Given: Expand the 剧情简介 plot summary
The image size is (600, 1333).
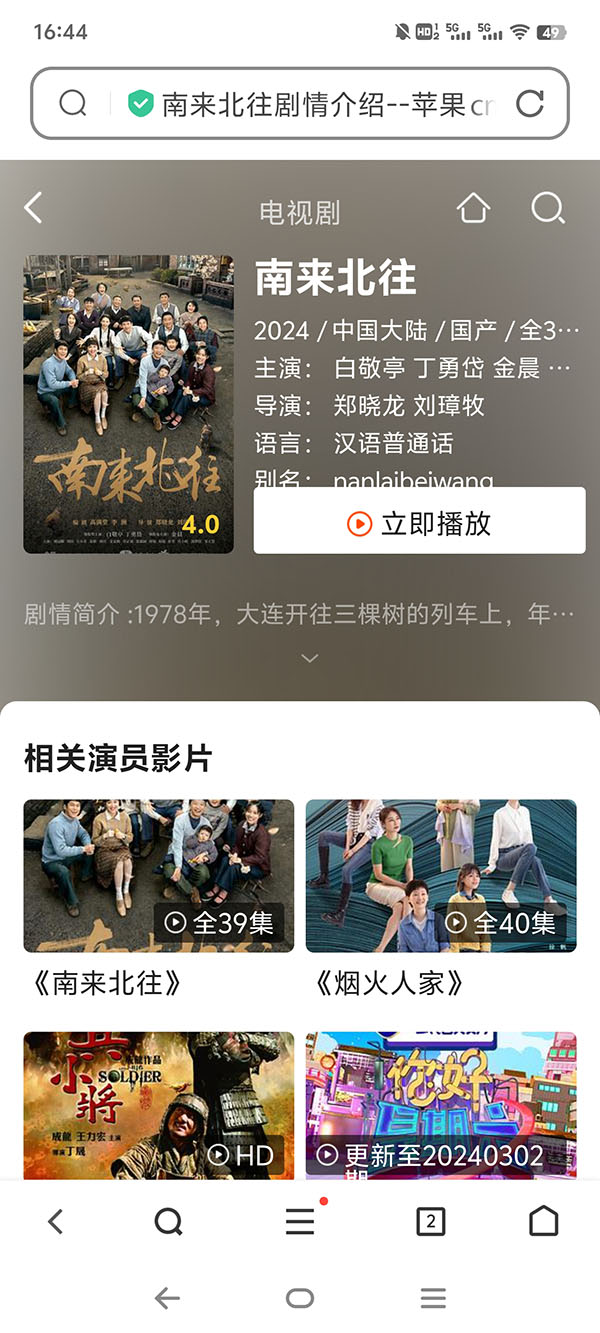Looking at the screenshot, I should point(310,658).
